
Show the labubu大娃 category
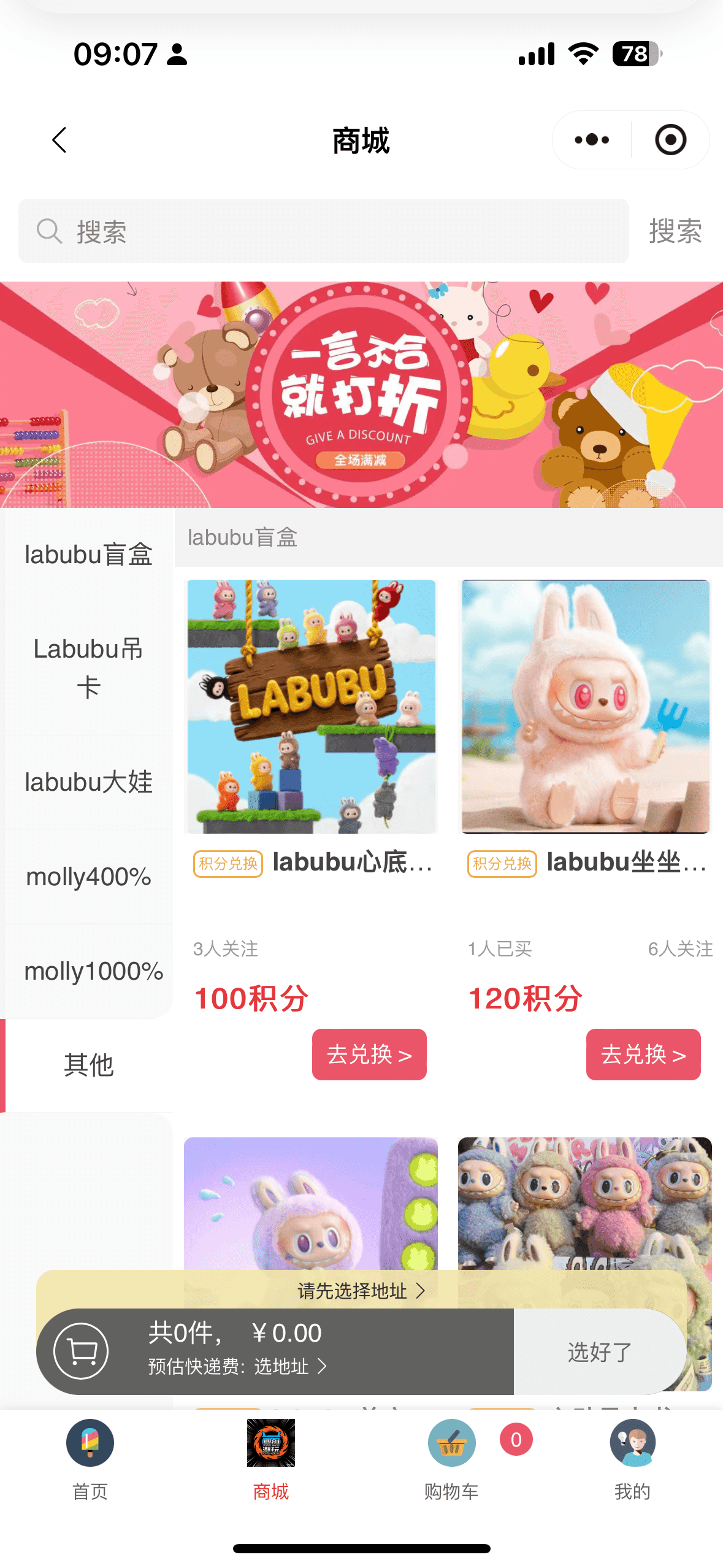click(88, 782)
